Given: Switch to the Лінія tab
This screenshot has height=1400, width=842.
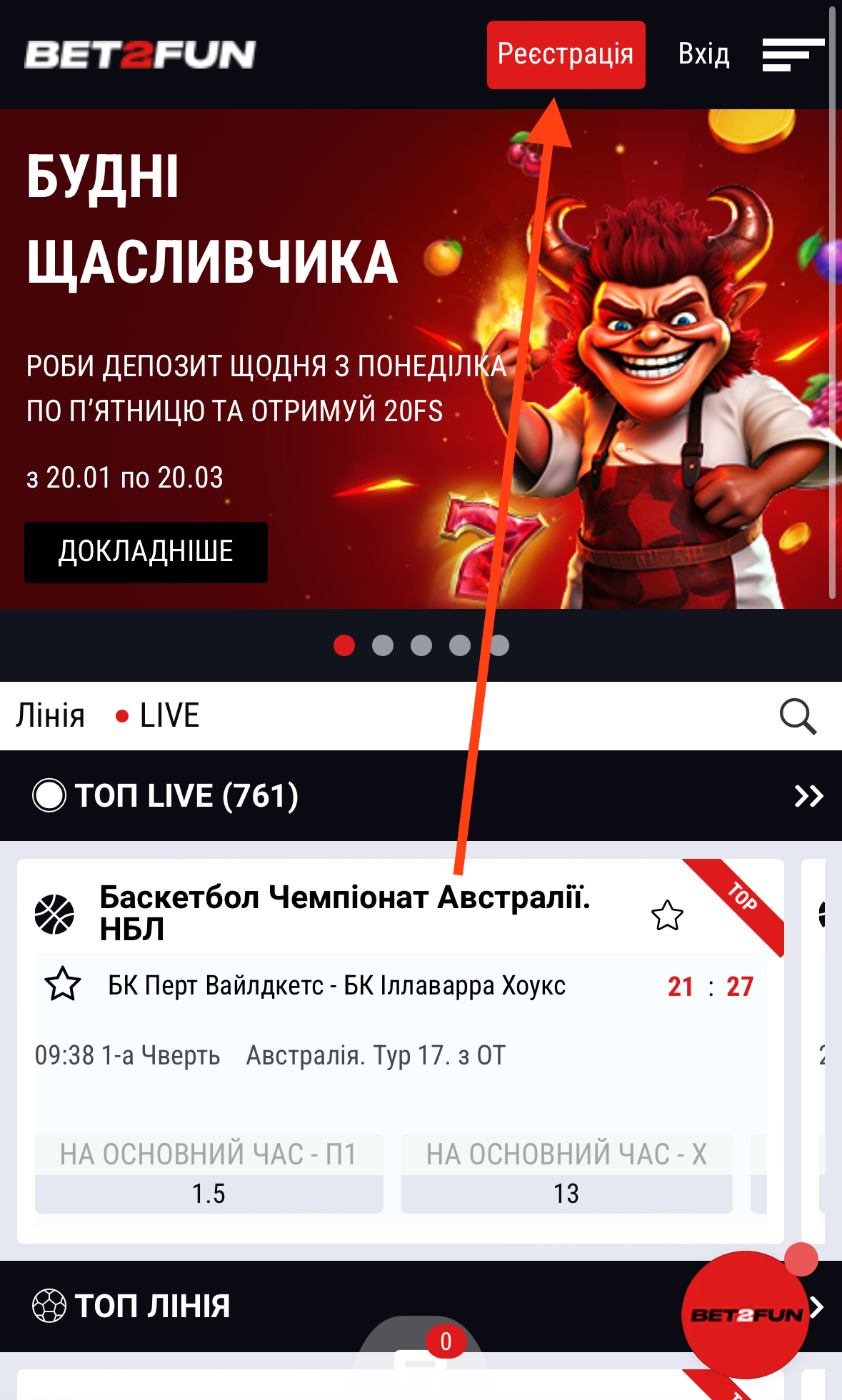Looking at the screenshot, I should [x=51, y=715].
